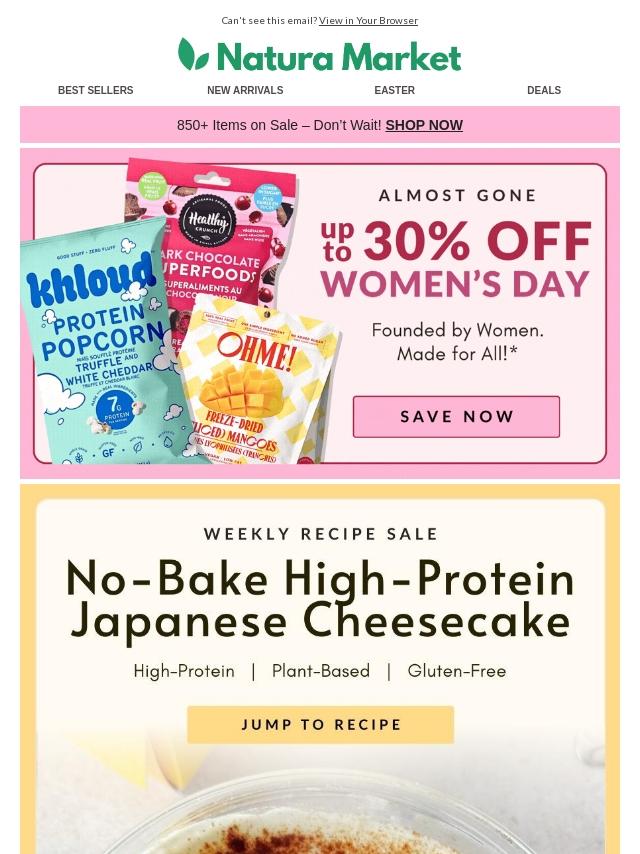Browse the Easter category

(x=394, y=90)
